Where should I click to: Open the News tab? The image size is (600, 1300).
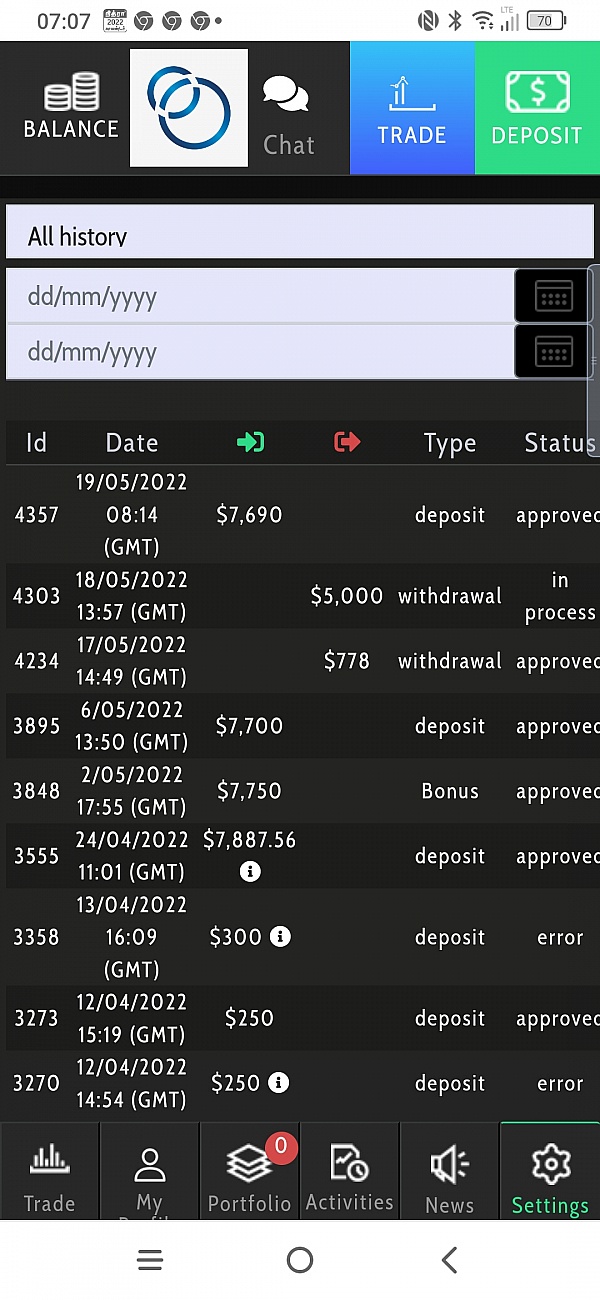pos(449,1171)
